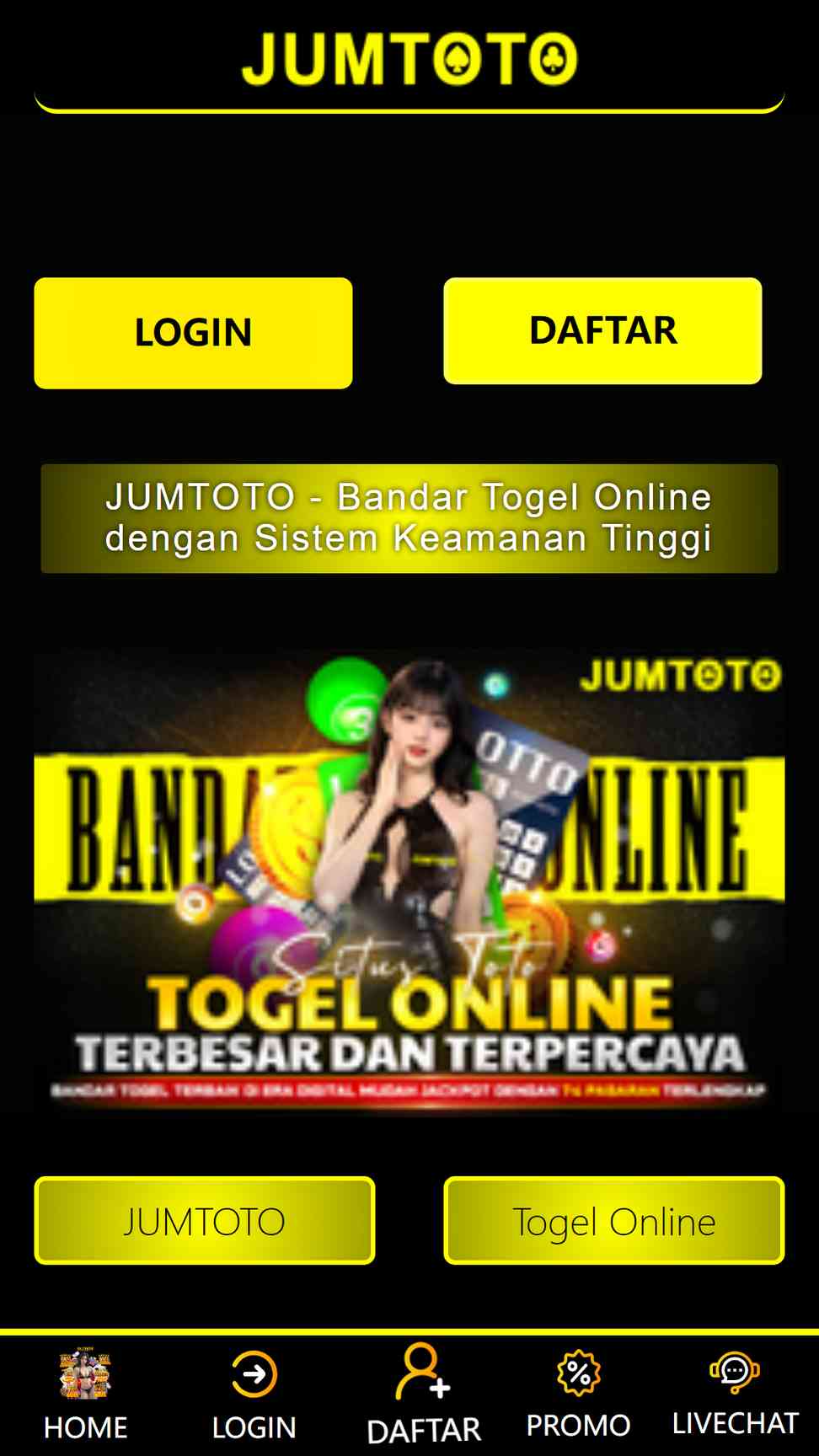Tap the yellow DAFTAR button
The height and width of the screenshot is (1456, 819).
(x=602, y=331)
